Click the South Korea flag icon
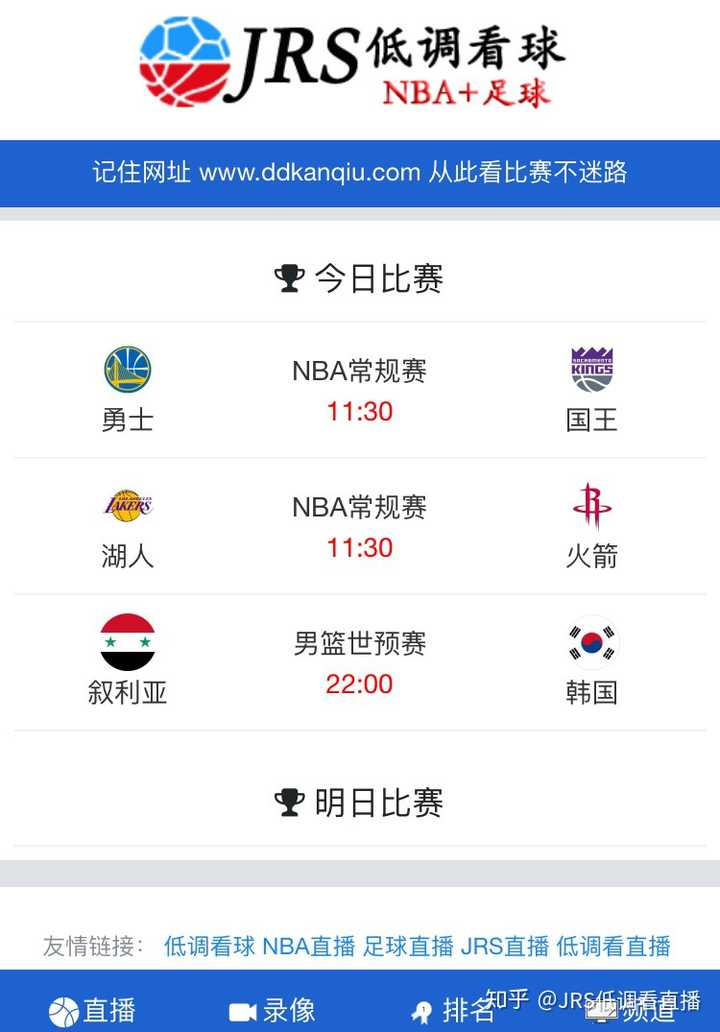720x1032 pixels. tap(592, 641)
